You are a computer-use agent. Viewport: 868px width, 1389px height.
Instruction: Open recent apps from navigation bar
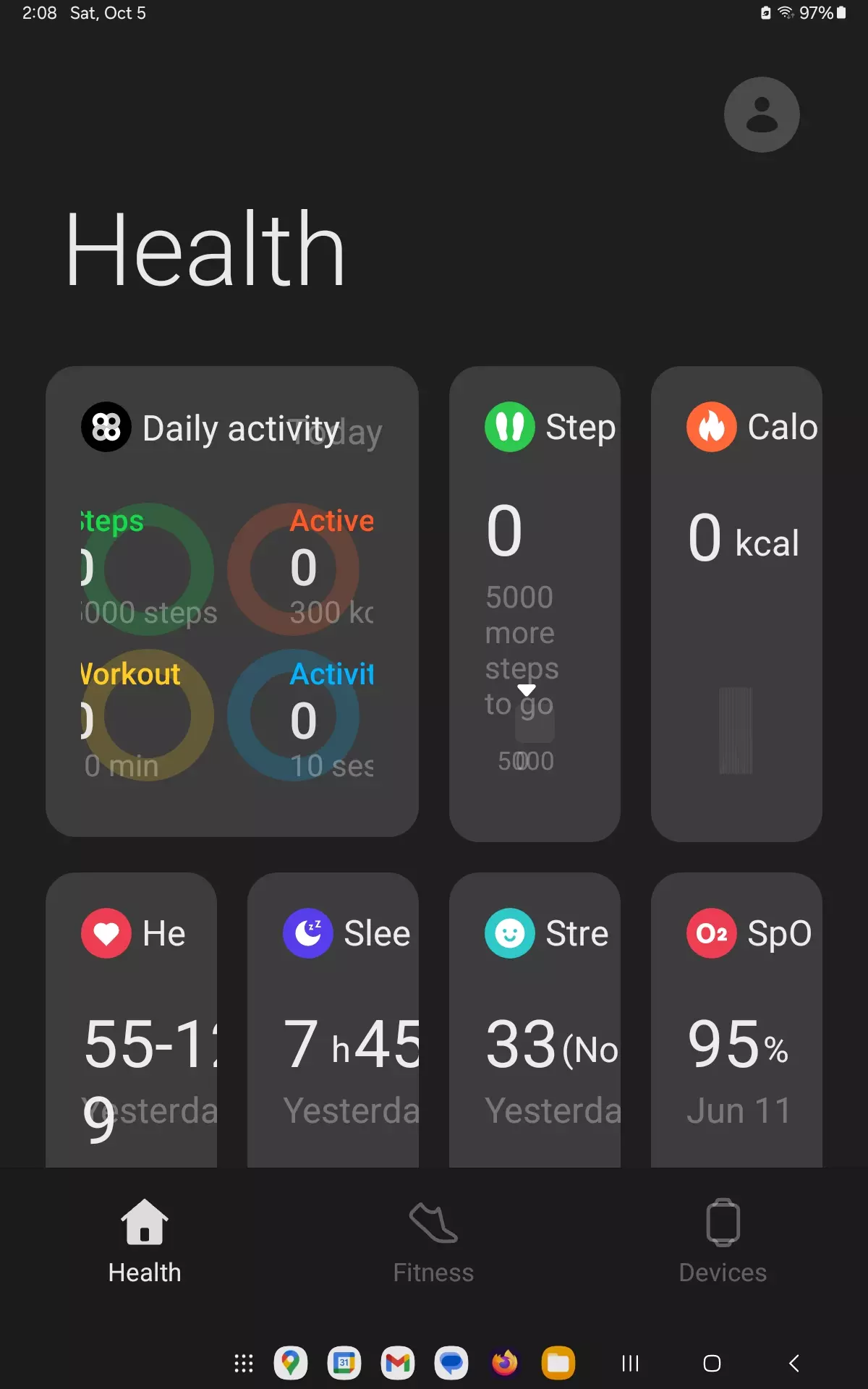[630, 1364]
